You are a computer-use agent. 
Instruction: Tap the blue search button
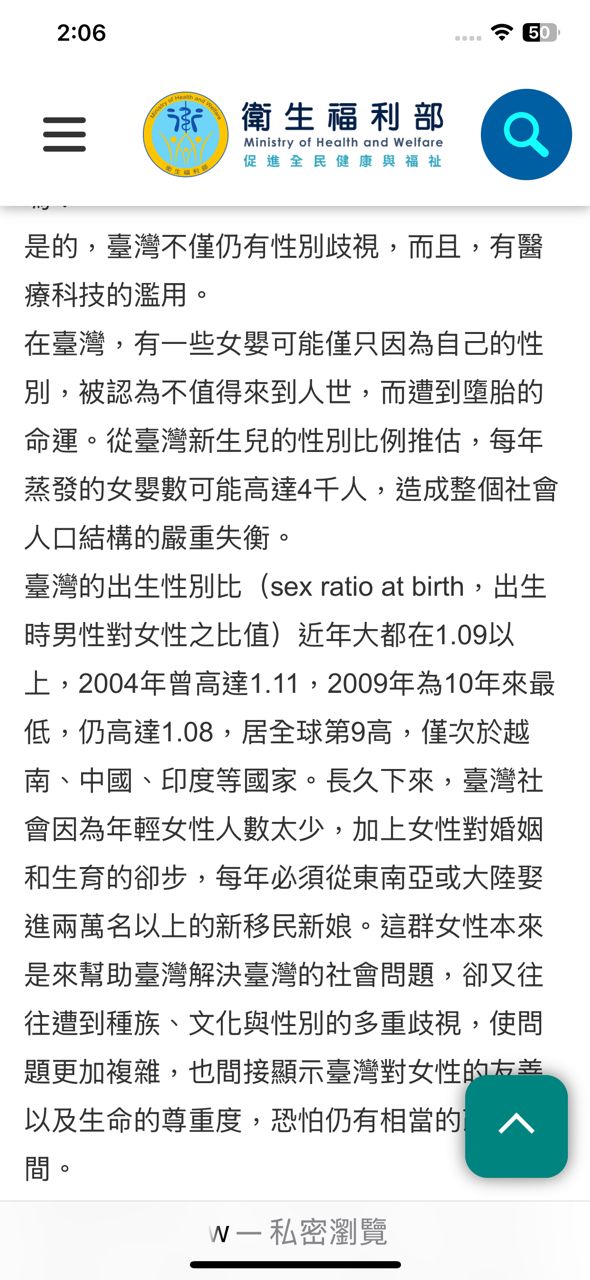(526, 134)
